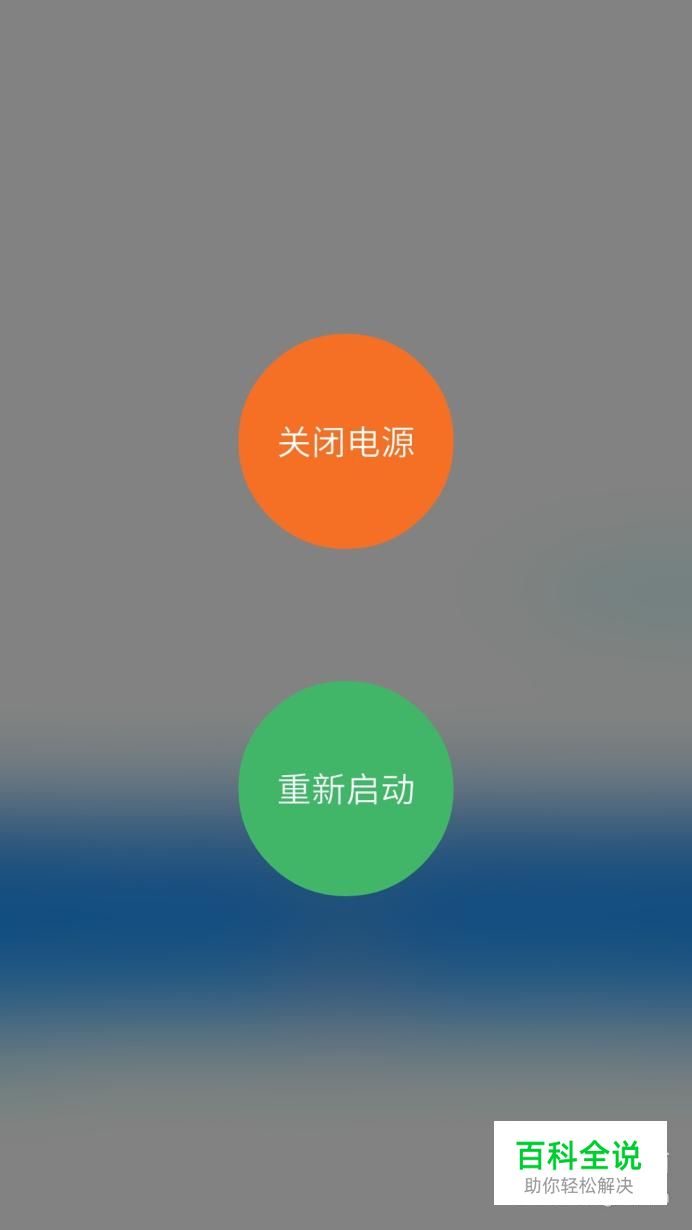The height and width of the screenshot is (1230, 692).
Task: Select the green 重新启动 restart button
Action: pyautogui.click(x=346, y=789)
